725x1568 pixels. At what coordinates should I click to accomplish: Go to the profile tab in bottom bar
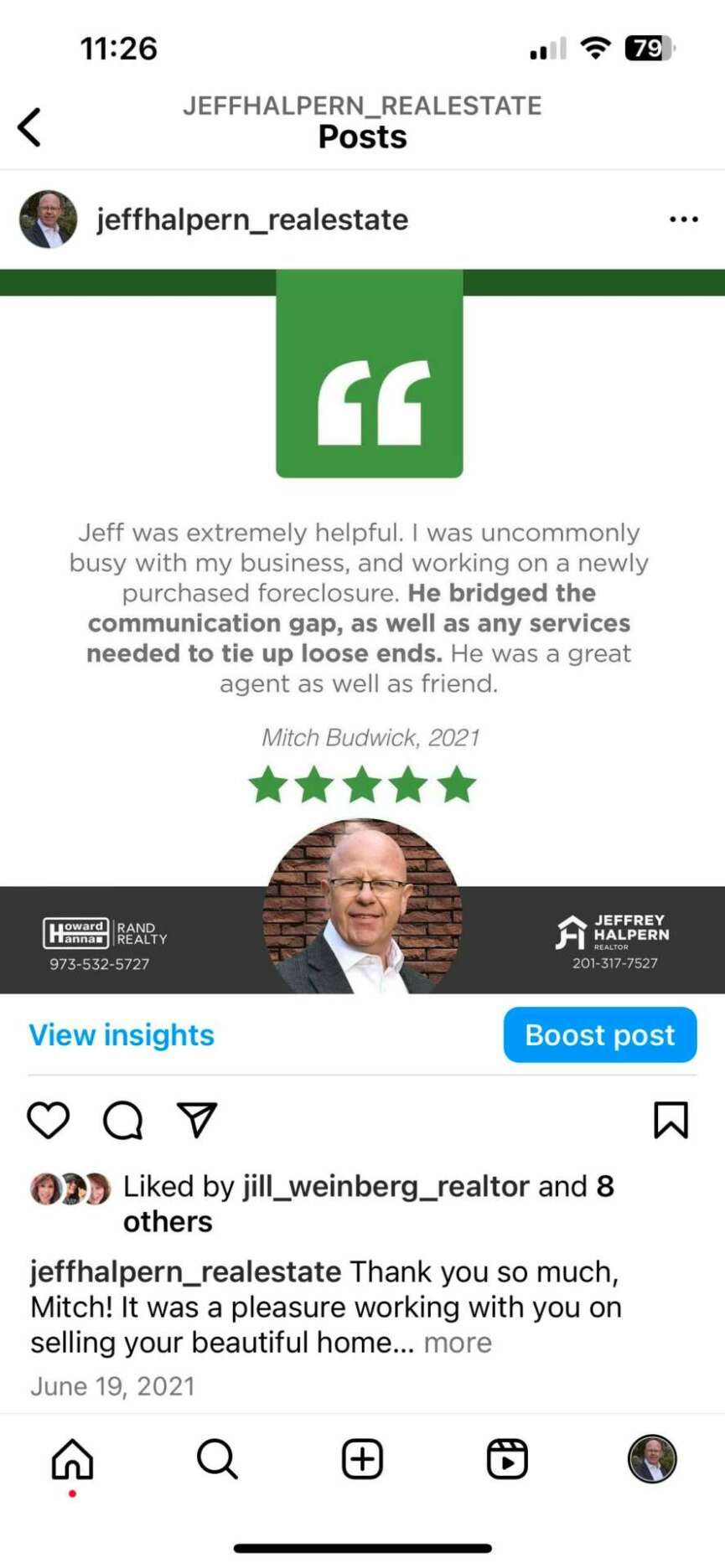pos(652,1459)
